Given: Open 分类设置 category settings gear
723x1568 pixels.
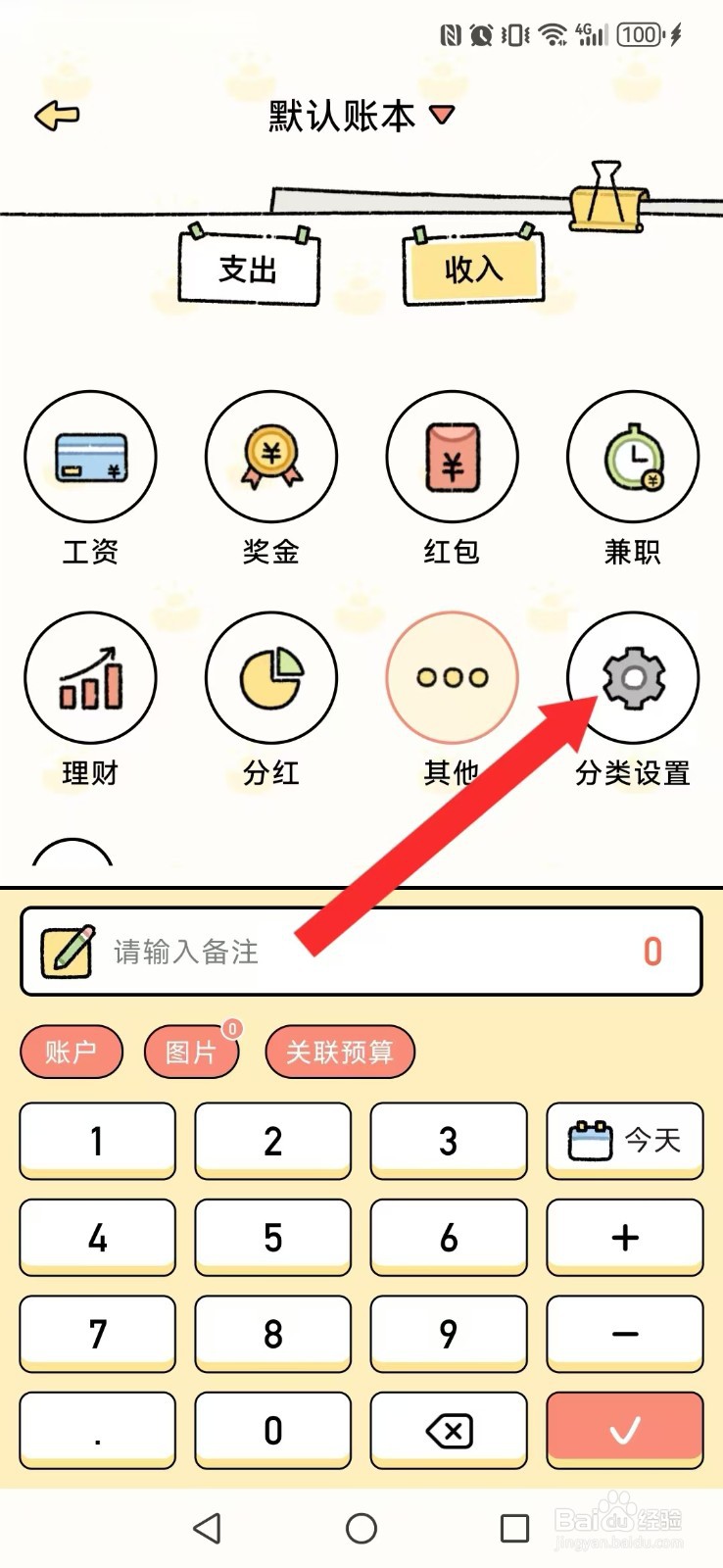Looking at the screenshot, I should (x=633, y=677).
